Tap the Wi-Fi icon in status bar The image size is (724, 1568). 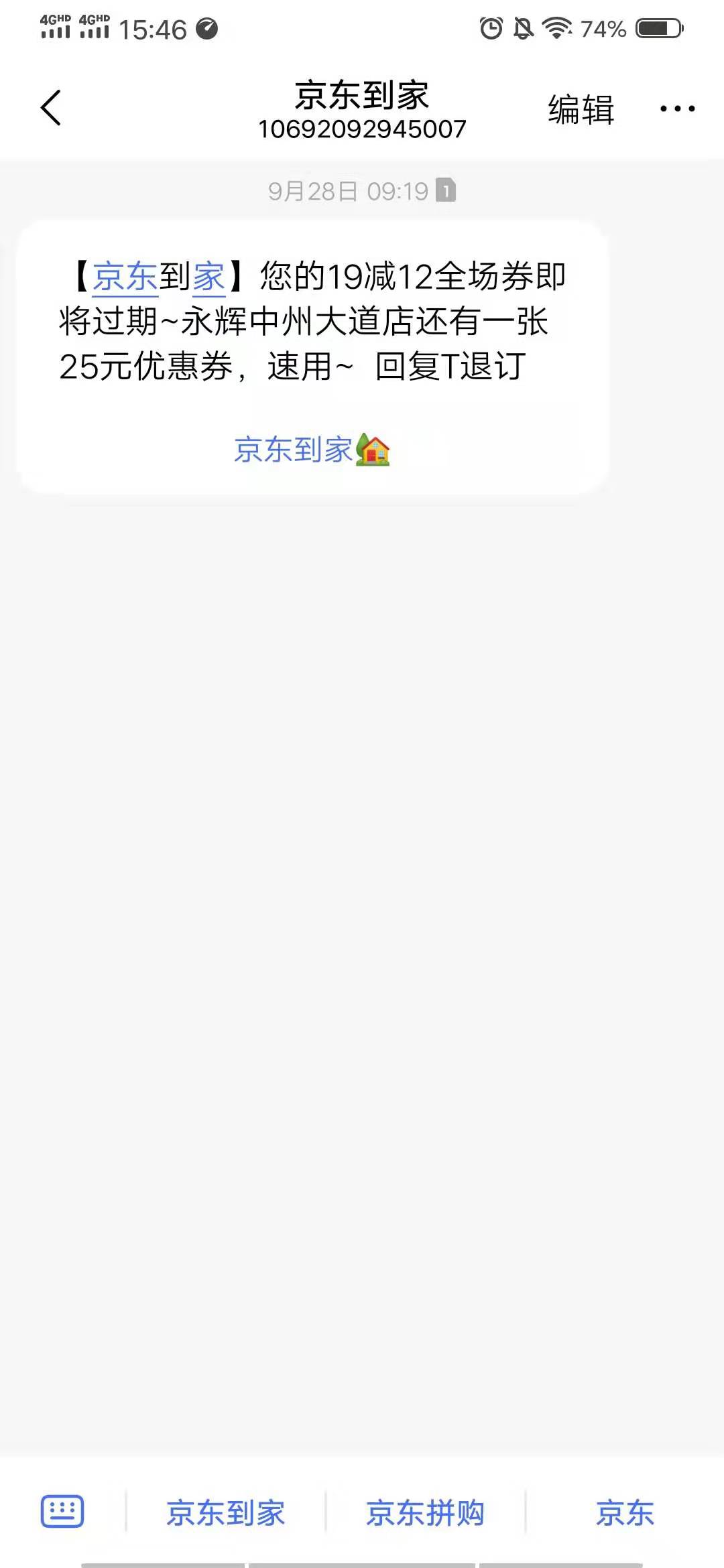pos(558,29)
